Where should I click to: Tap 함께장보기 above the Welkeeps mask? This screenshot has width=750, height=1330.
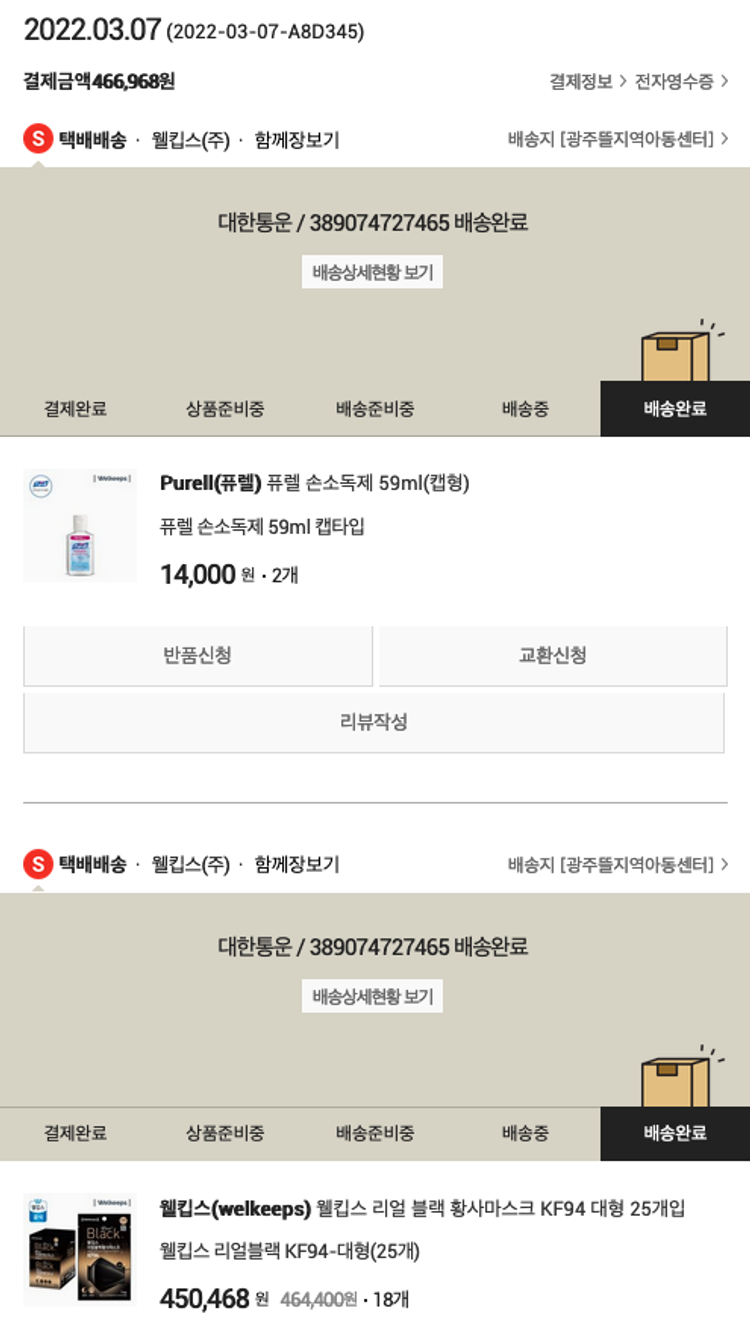coord(296,865)
